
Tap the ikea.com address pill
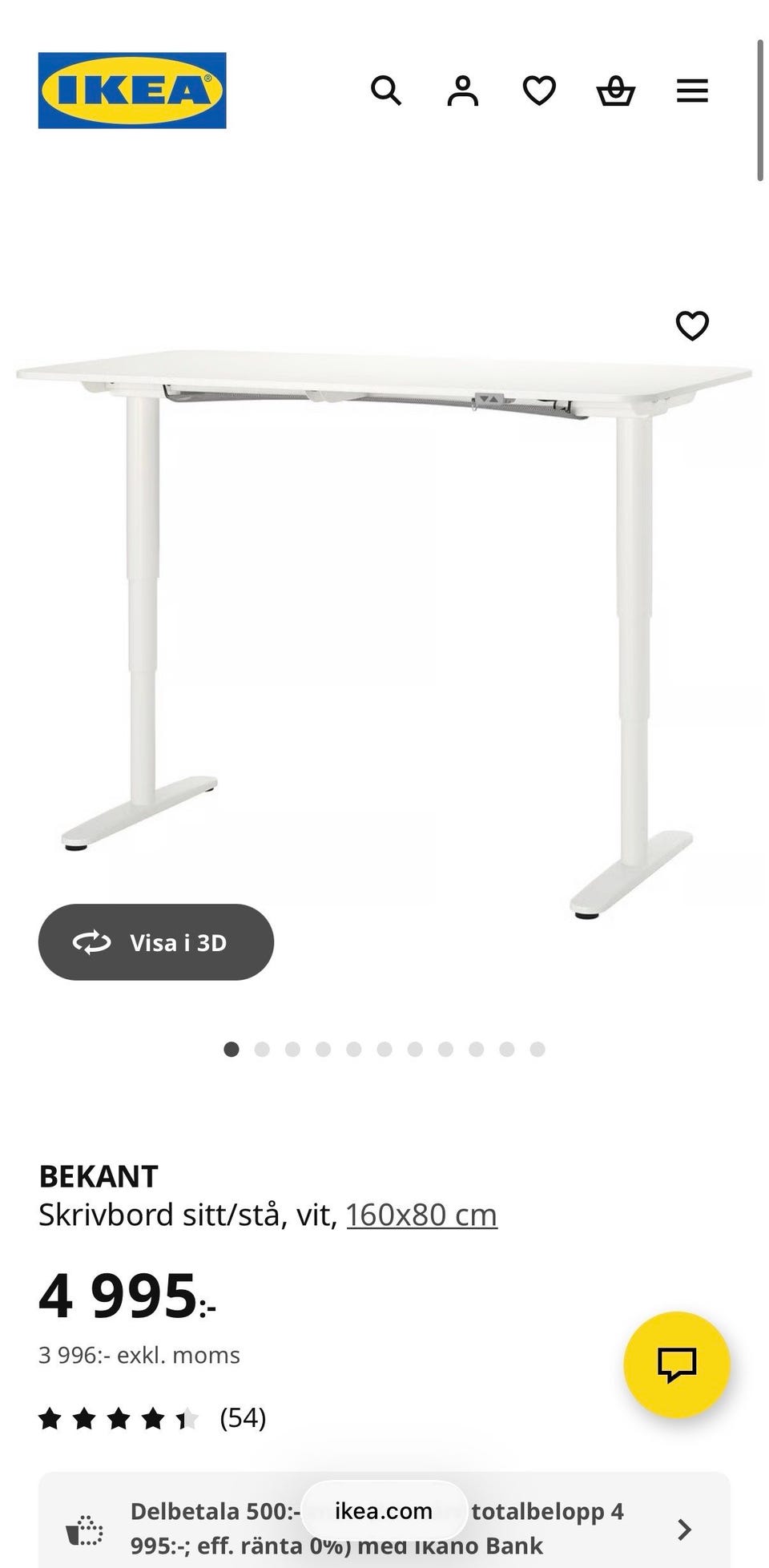point(384,1511)
